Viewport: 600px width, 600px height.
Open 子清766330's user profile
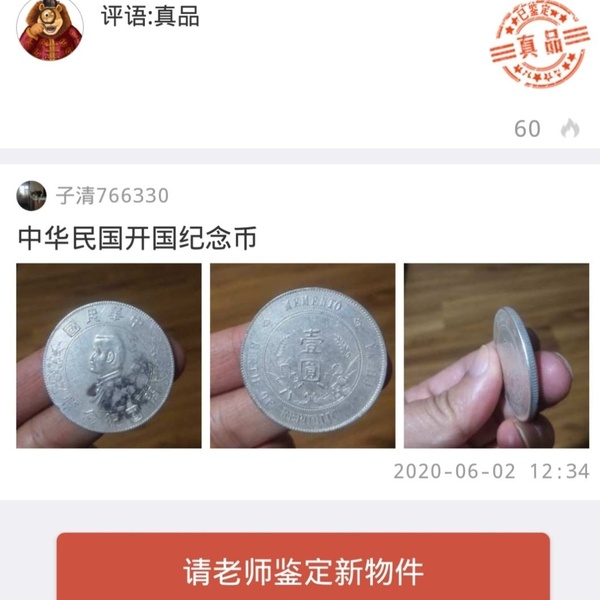(x=32, y=195)
